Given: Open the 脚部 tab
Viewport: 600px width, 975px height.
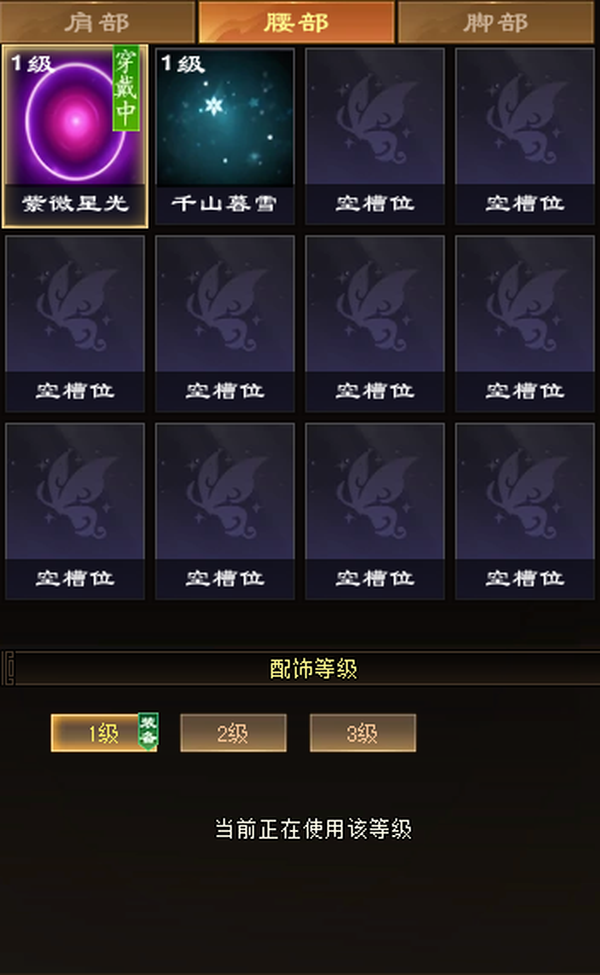Looking at the screenshot, I should click(496, 22).
